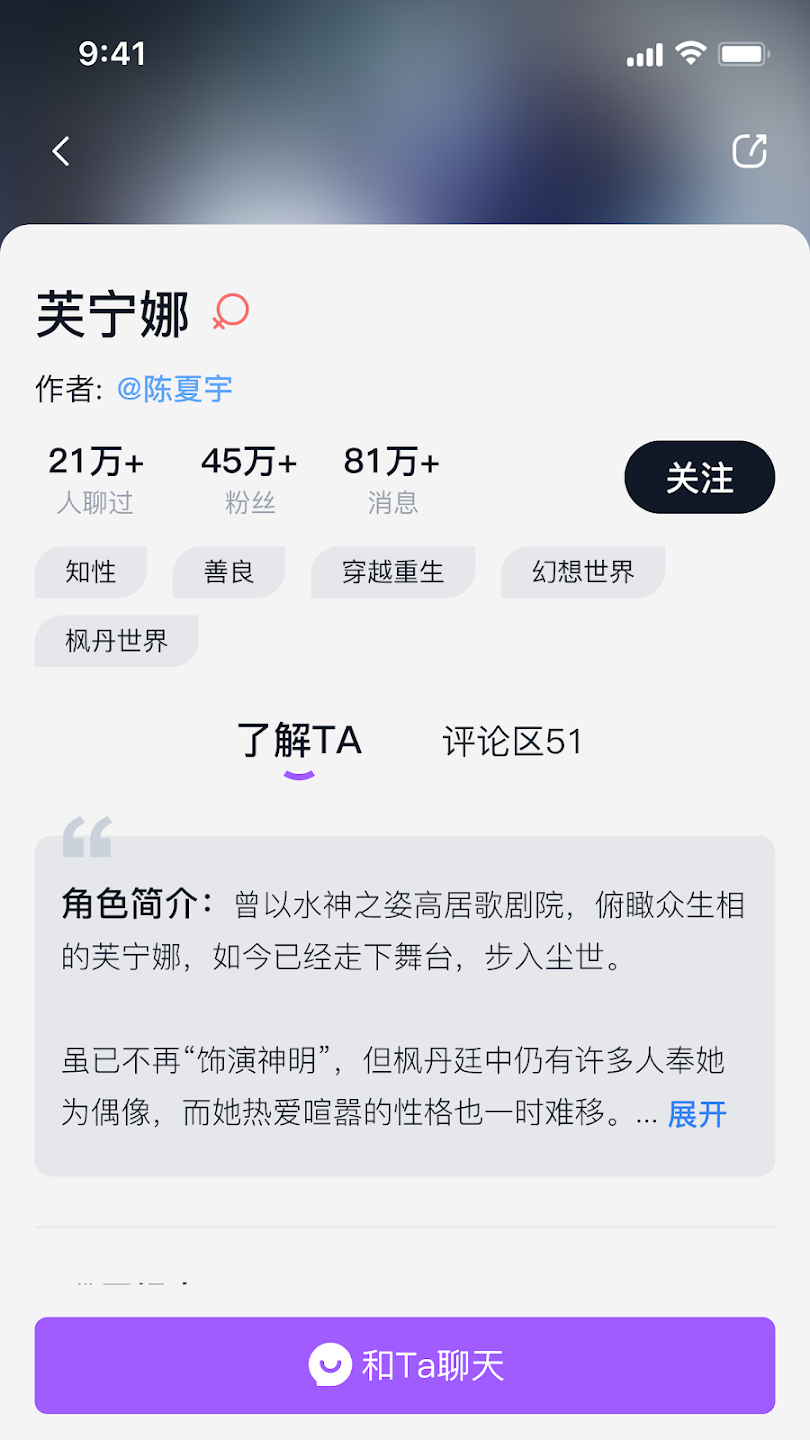The height and width of the screenshot is (1440, 810).
Task: Expand the intro text via 展开
Action: click(695, 1114)
